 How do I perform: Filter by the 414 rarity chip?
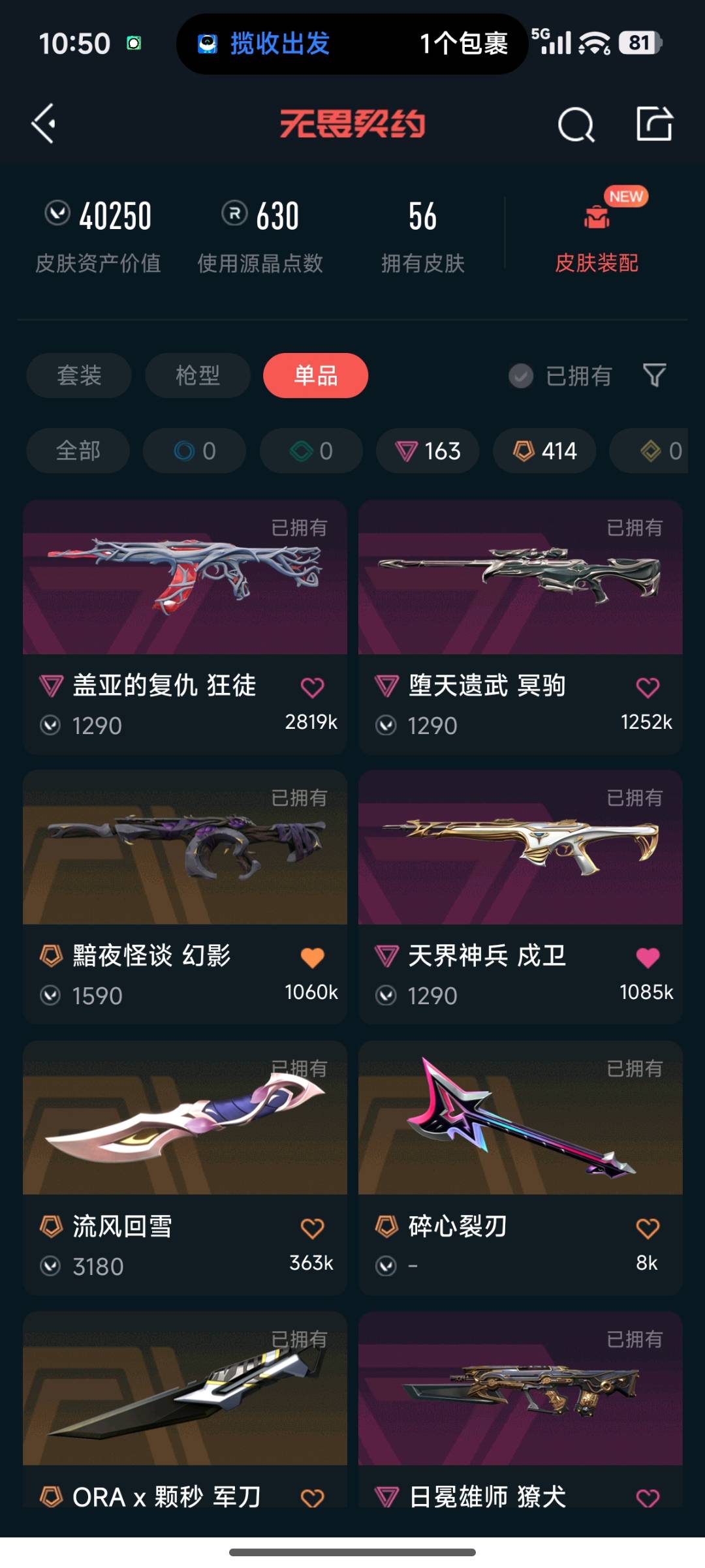pyautogui.click(x=544, y=450)
